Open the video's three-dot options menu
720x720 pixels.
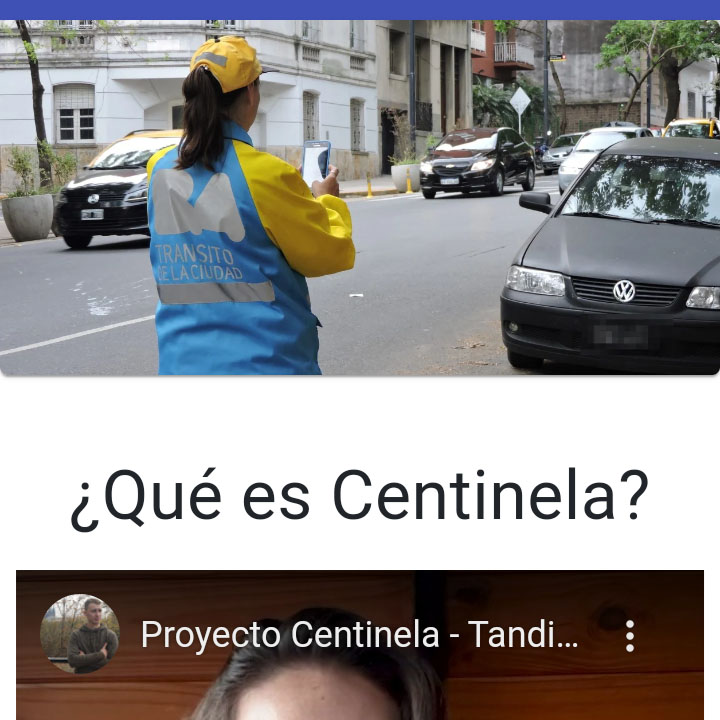(x=629, y=636)
